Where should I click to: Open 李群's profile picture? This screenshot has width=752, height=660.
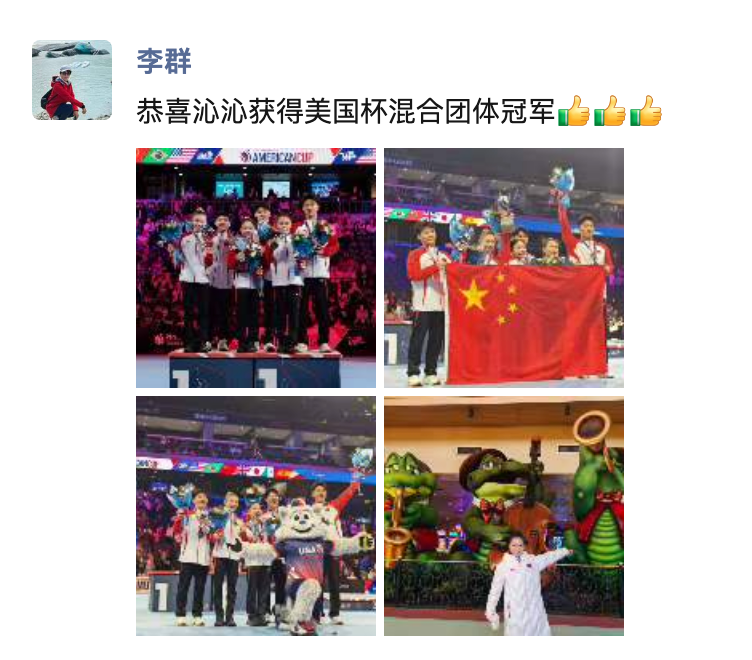[x=72, y=80]
